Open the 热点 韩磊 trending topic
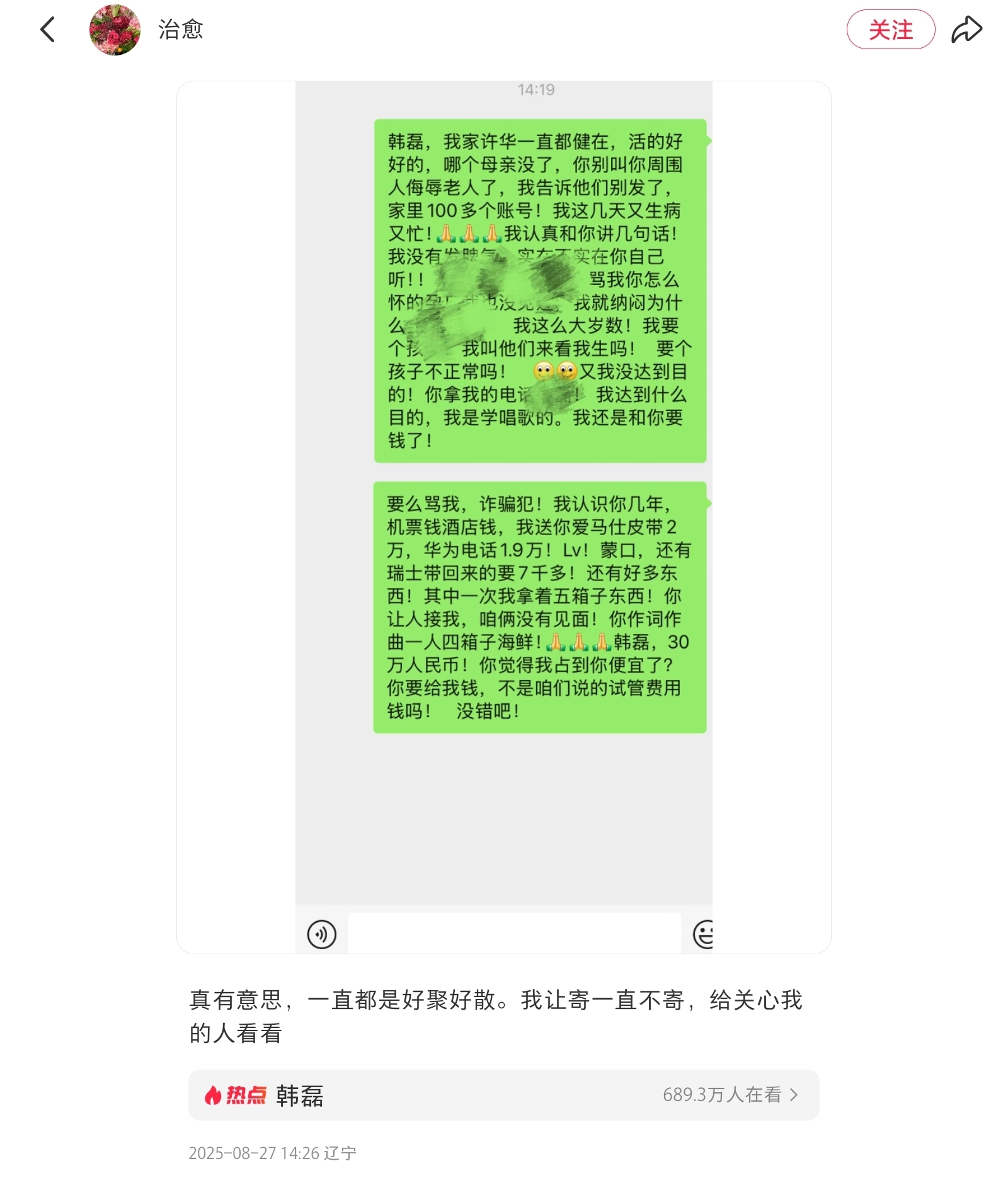 tap(503, 1095)
